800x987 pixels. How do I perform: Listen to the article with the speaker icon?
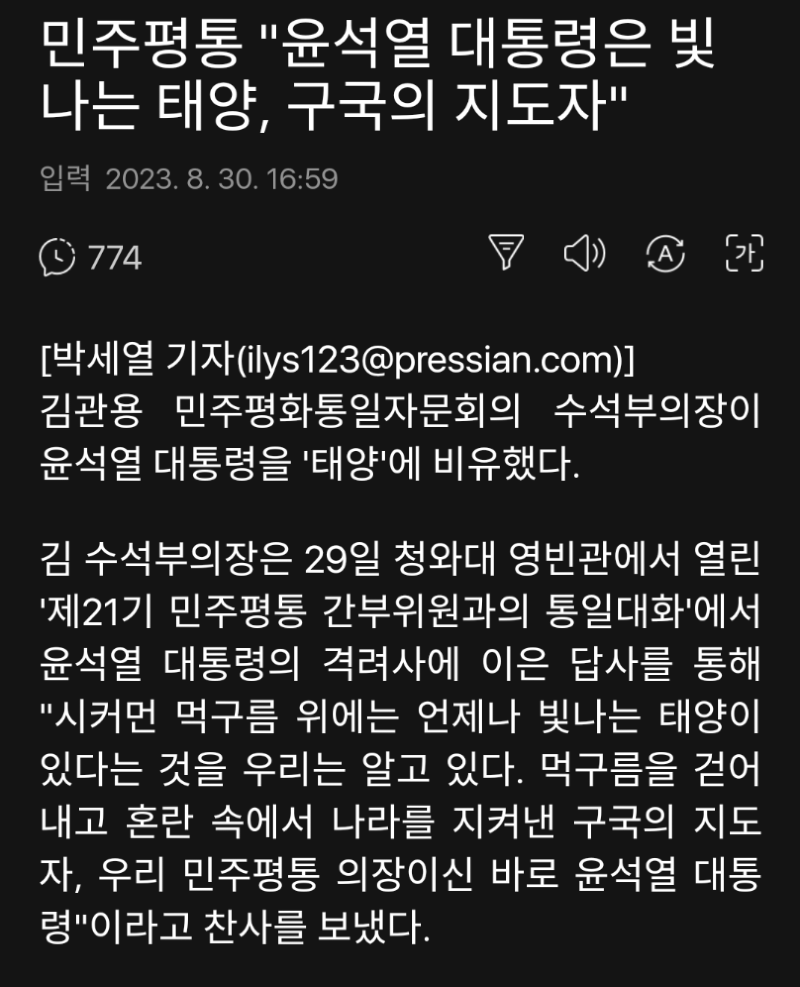tap(585, 254)
